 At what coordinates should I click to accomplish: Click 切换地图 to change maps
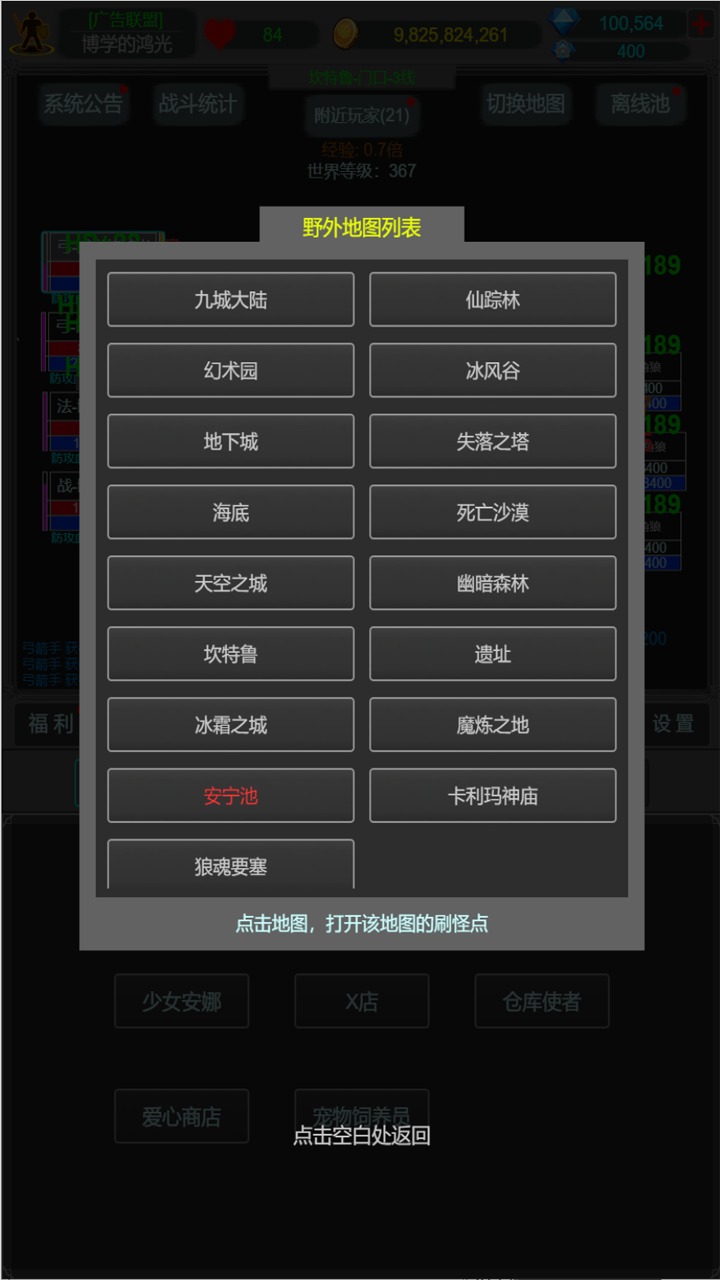(526, 103)
